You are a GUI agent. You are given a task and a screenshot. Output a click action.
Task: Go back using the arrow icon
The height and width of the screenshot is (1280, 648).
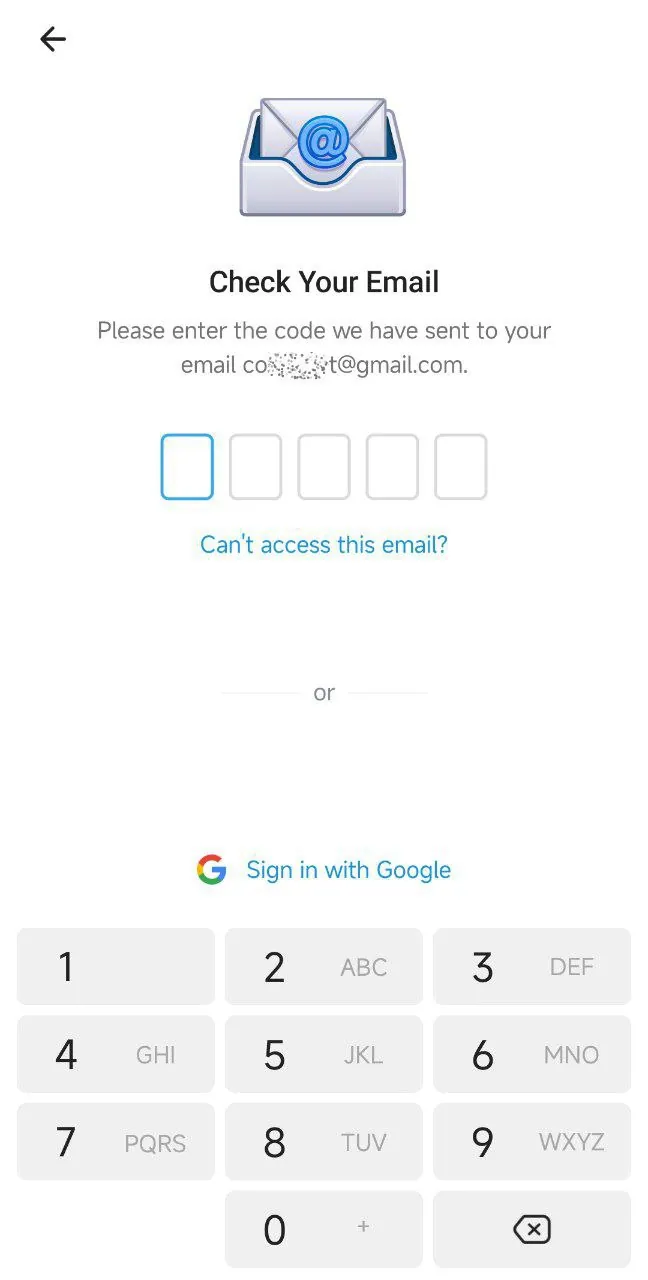pyautogui.click(x=52, y=39)
